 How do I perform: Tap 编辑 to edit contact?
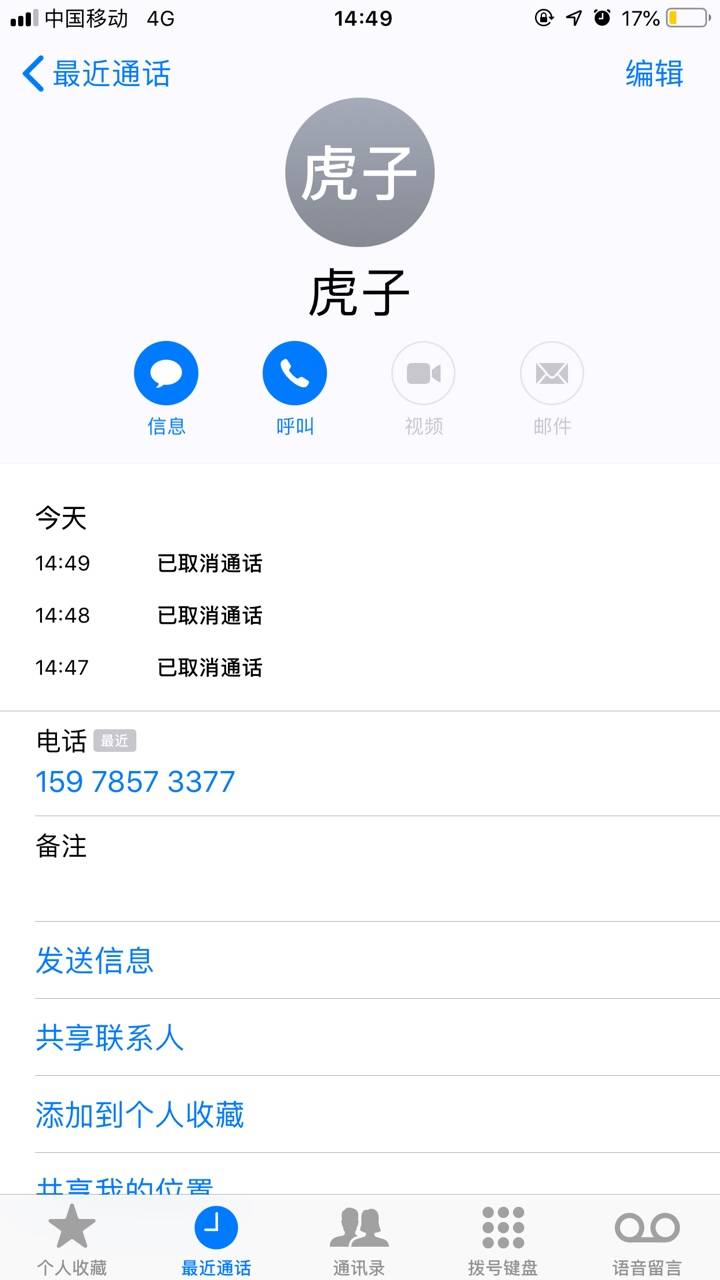click(x=654, y=74)
